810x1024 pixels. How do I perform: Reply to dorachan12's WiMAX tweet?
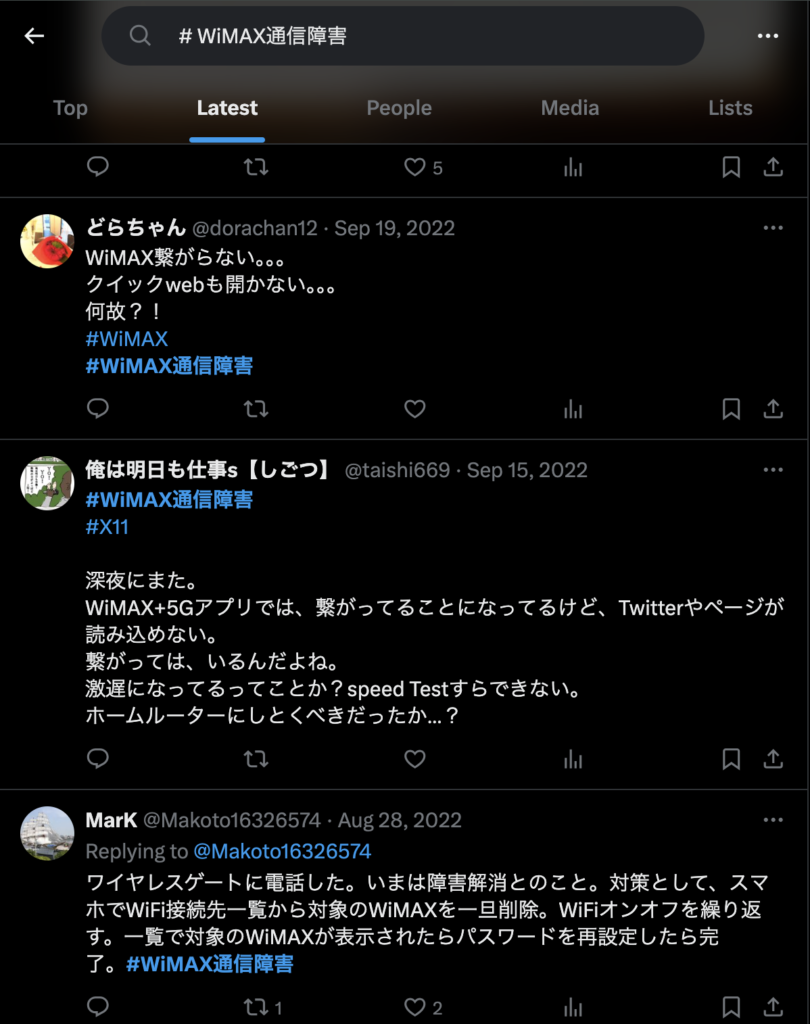pyautogui.click(x=97, y=409)
